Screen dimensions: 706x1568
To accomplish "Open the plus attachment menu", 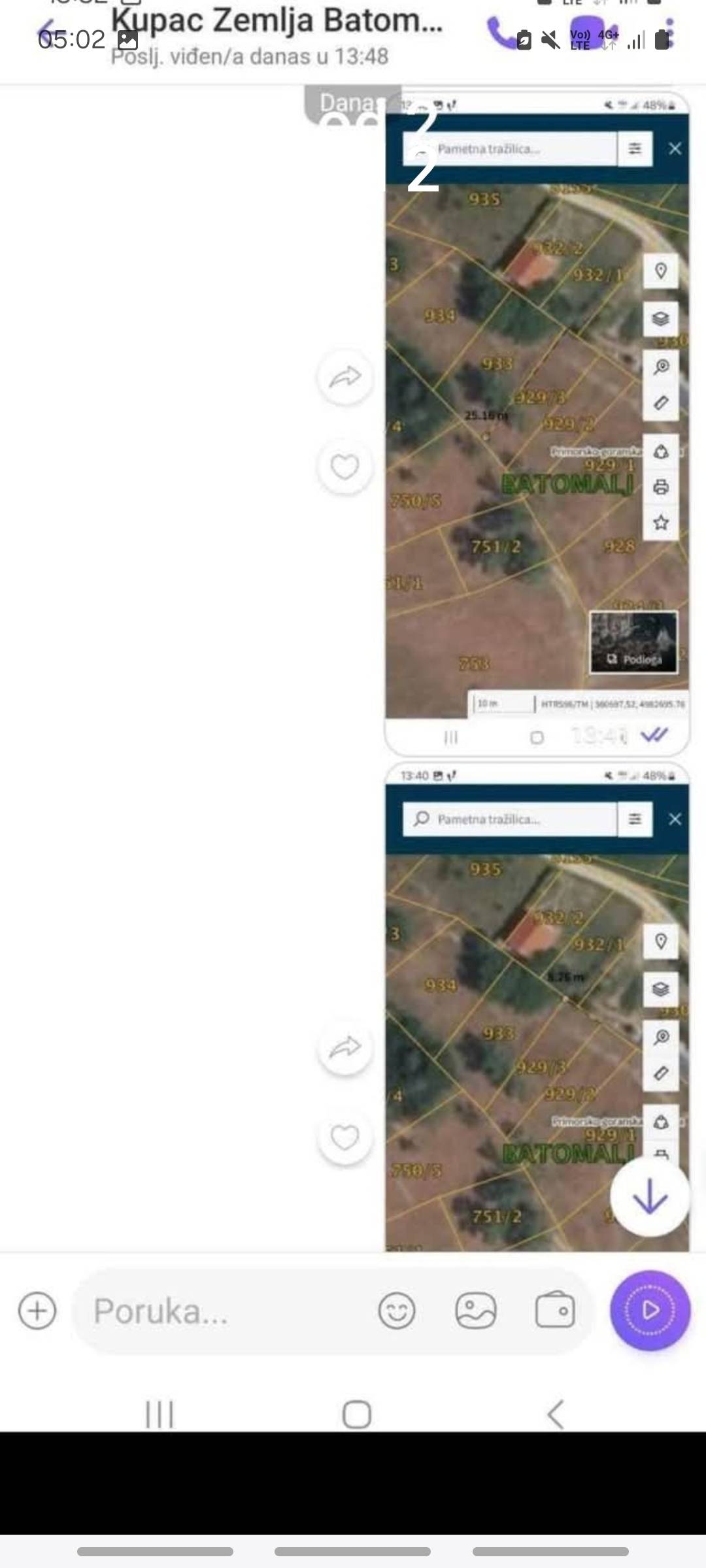I will (37, 1311).
